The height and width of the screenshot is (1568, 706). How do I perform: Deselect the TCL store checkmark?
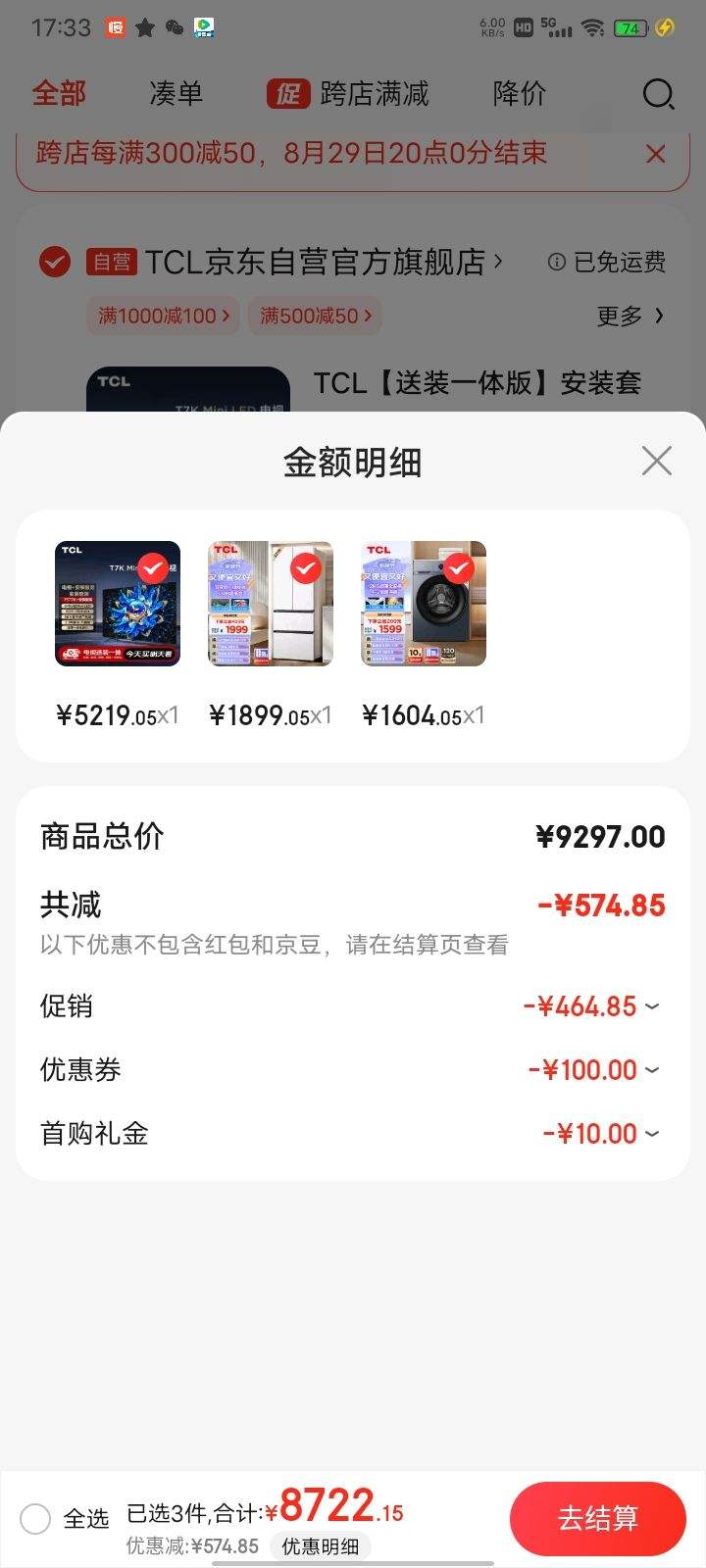click(x=54, y=263)
